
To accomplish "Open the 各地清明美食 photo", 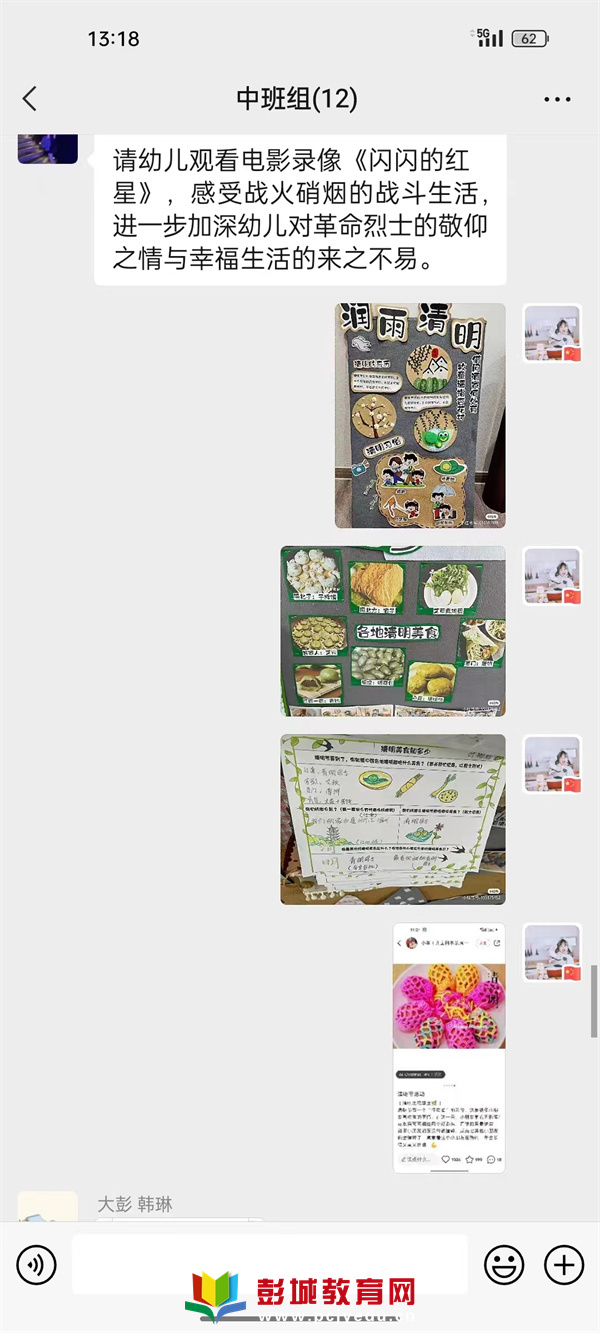I will pyautogui.click(x=393, y=630).
